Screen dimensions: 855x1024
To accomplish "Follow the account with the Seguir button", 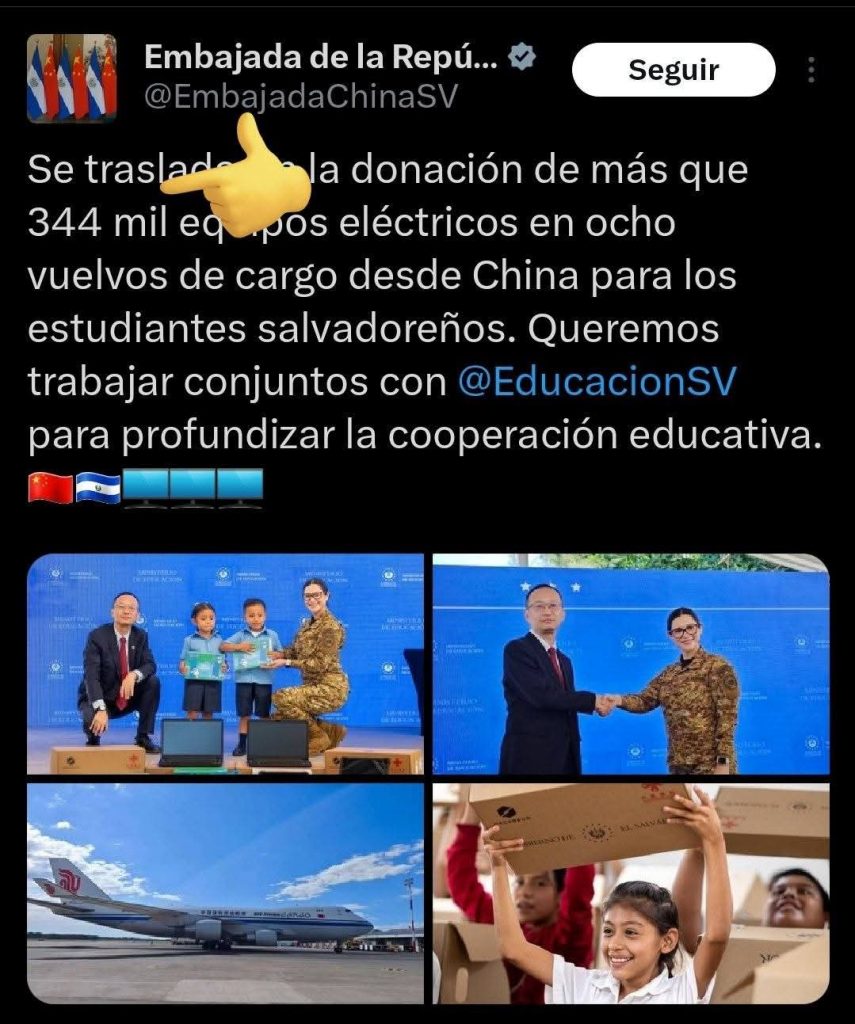I will click(x=673, y=70).
